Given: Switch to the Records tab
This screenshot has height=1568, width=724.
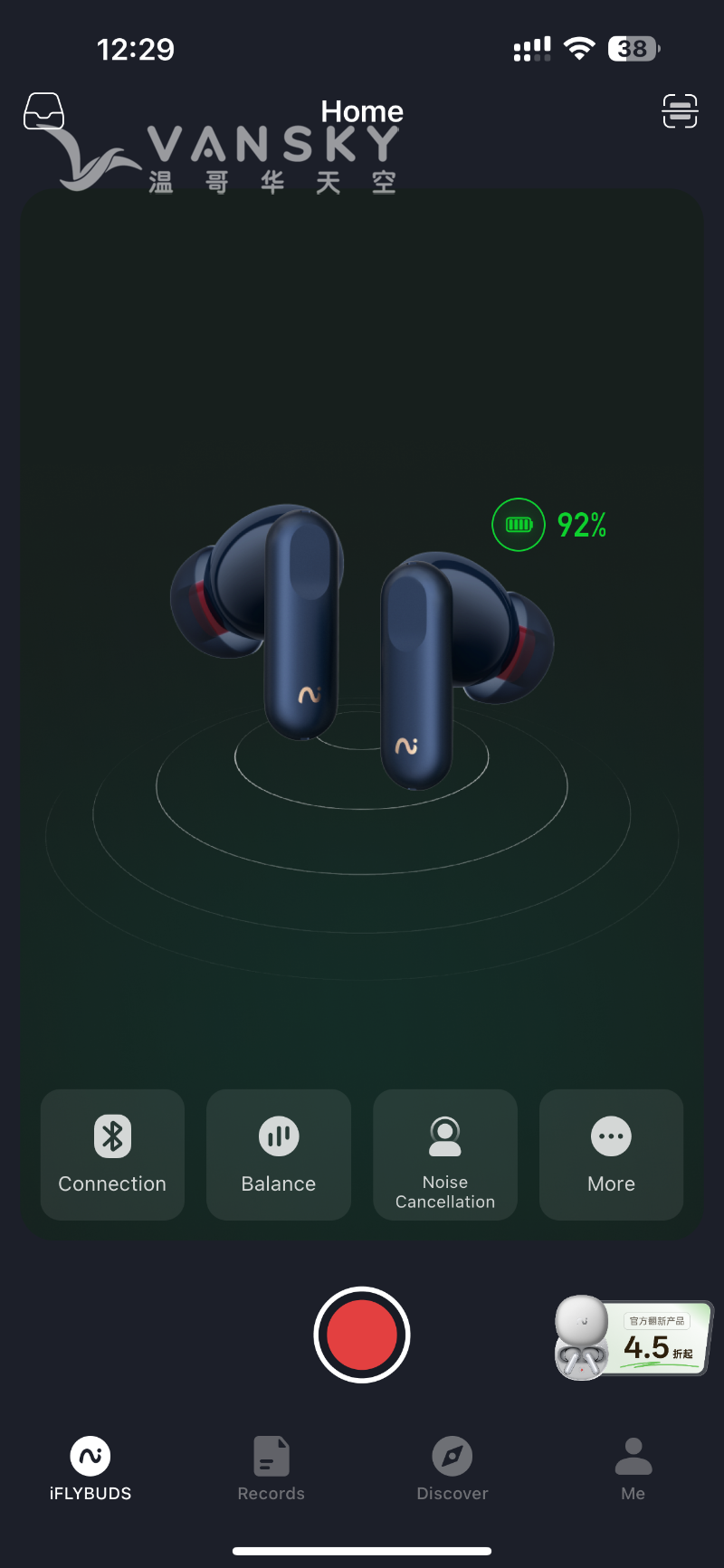Looking at the screenshot, I should click(x=271, y=1468).
